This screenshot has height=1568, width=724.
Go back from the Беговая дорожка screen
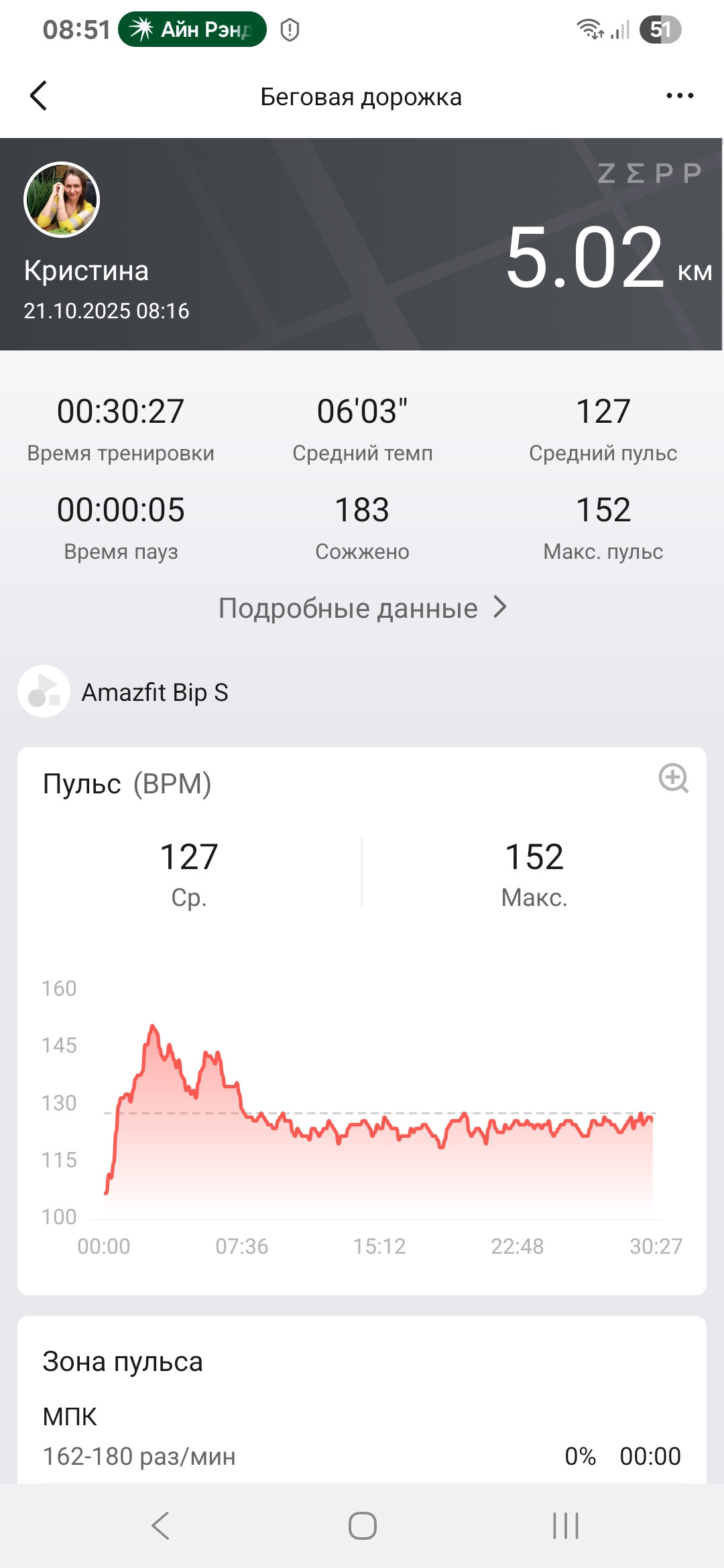click(x=39, y=96)
